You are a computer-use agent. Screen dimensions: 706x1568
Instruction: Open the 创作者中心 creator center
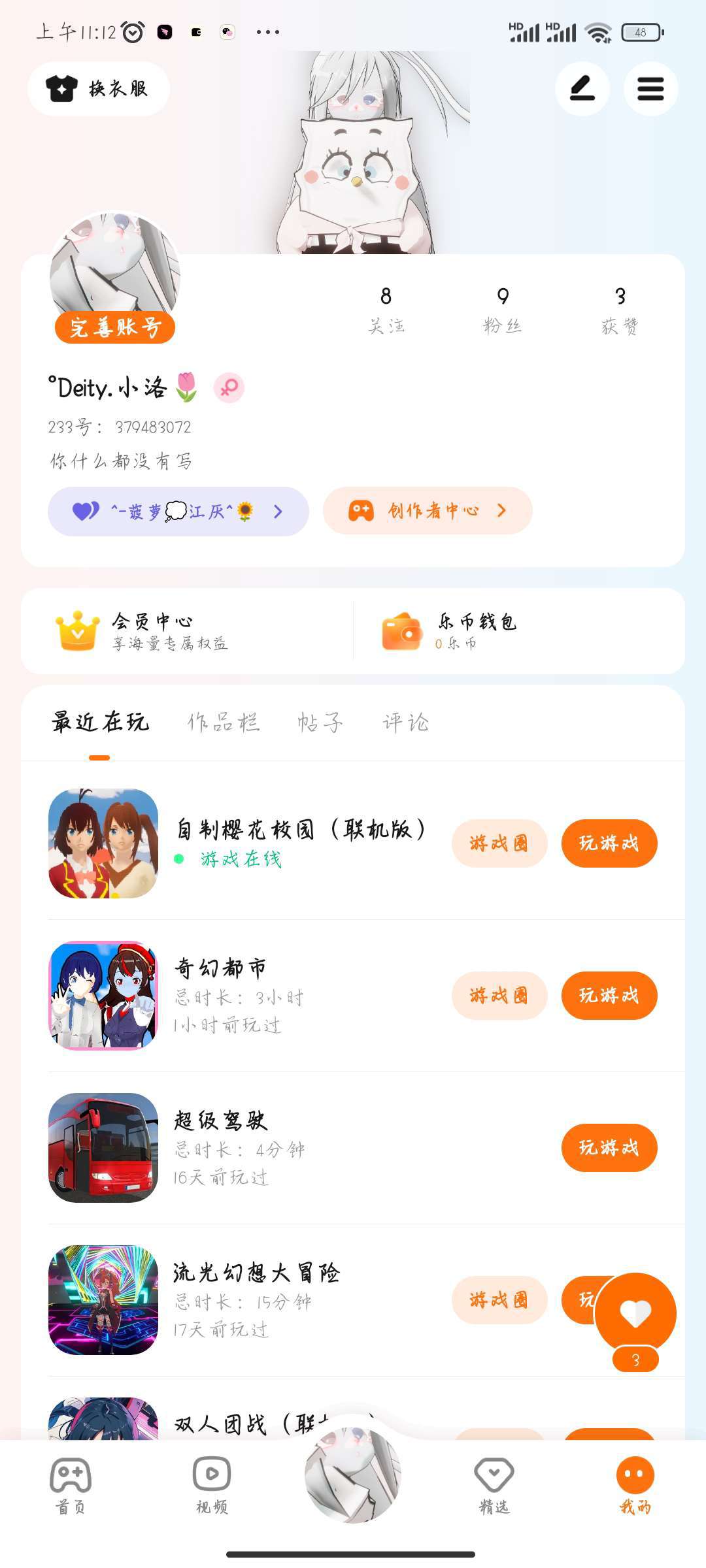(x=428, y=511)
